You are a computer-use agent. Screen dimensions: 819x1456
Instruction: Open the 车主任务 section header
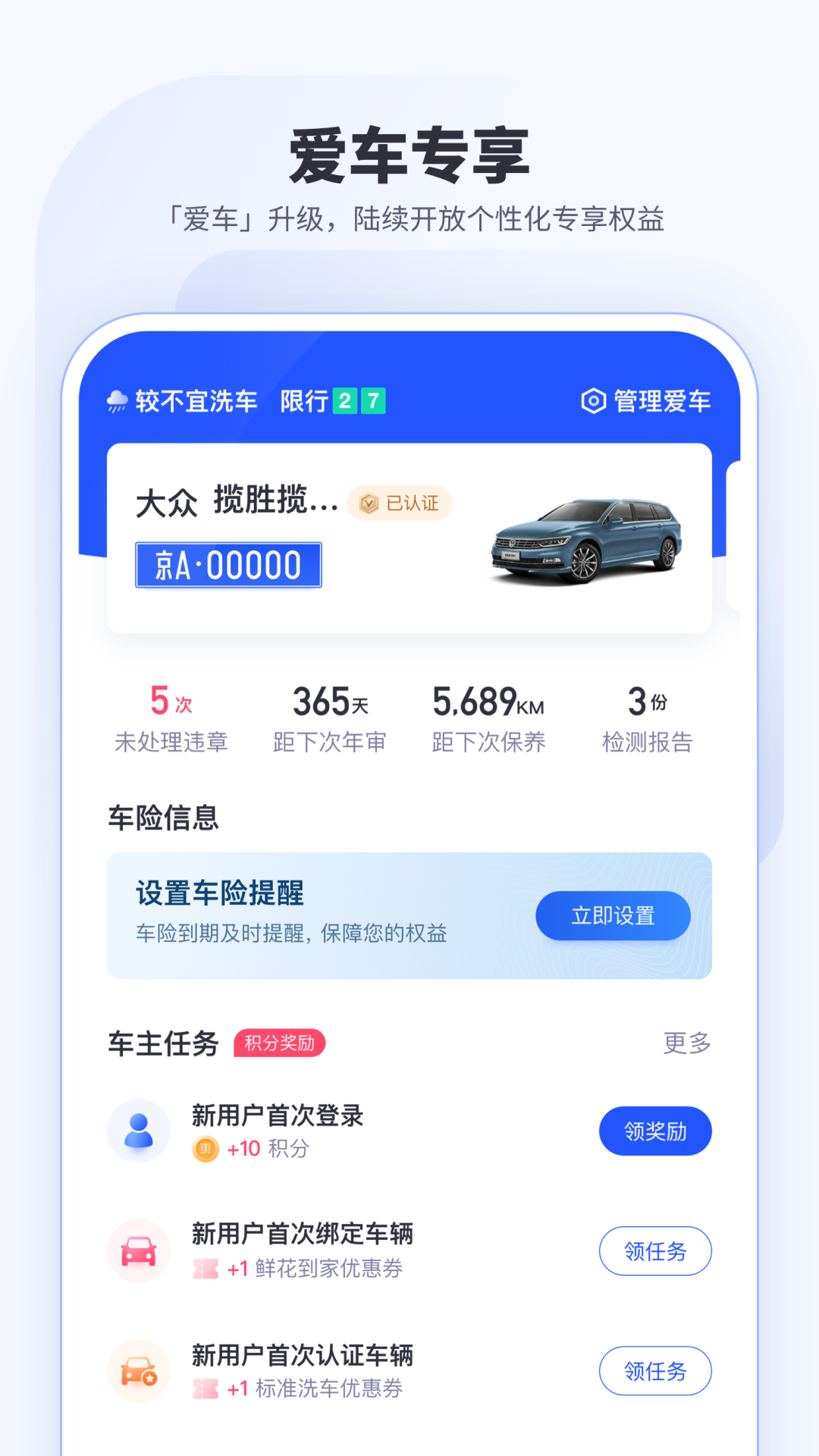pyautogui.click(x=162, y=1043)
